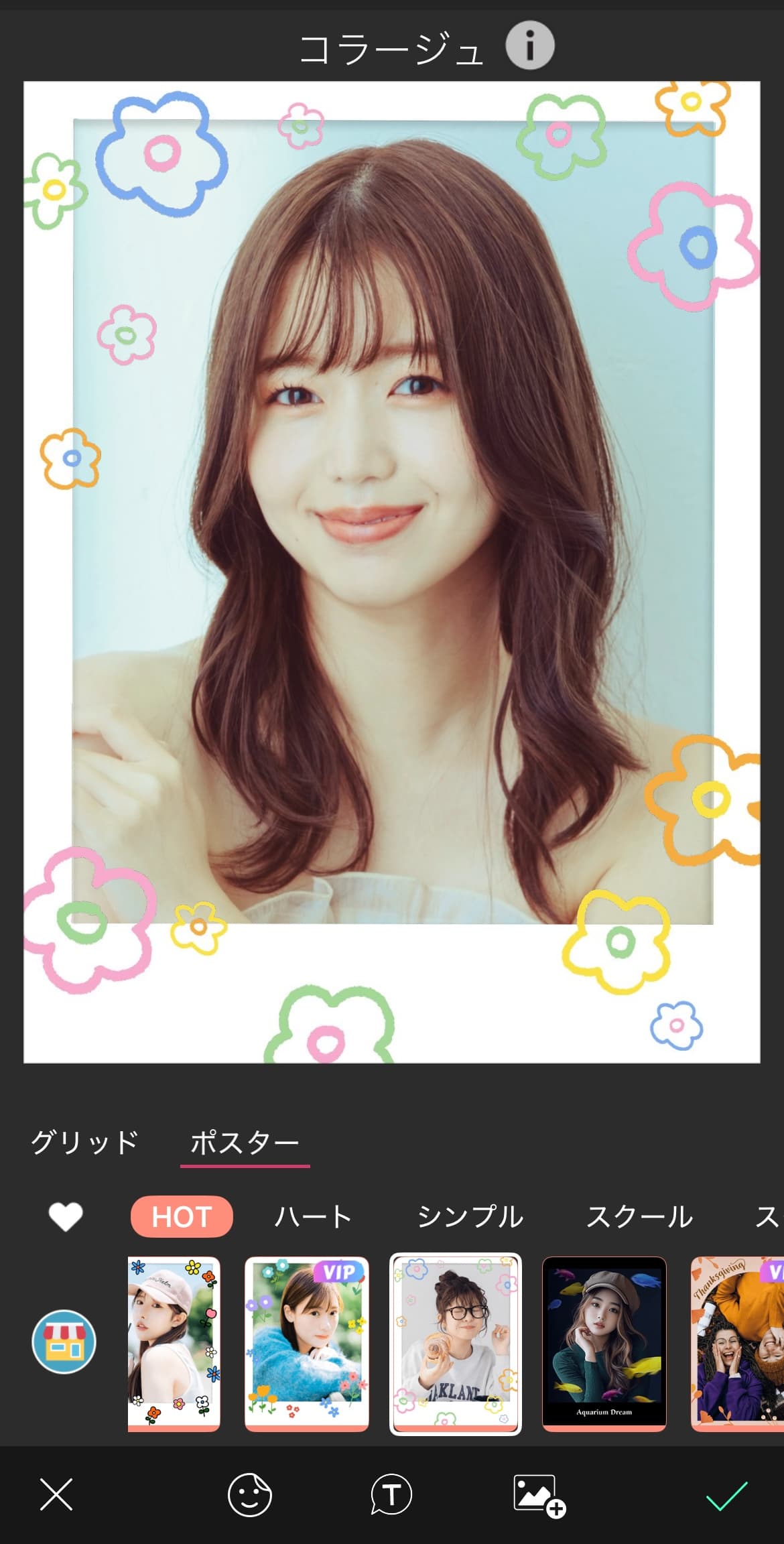This screenshot has height=1544, width=784.
Task: Cancel collage with the X button
Action: tap(56, 1494)
